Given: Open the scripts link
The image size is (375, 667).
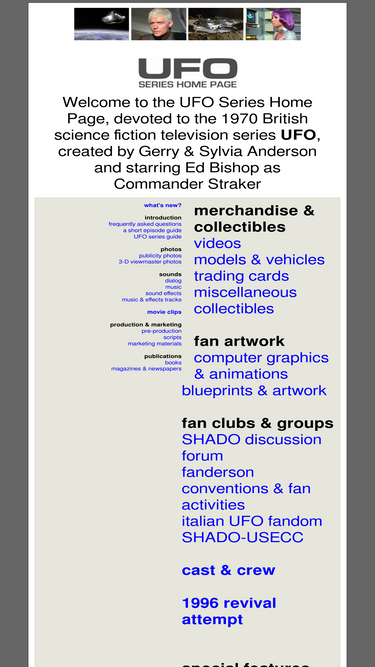Looking at the screenshot, I should tap(173, 337).
